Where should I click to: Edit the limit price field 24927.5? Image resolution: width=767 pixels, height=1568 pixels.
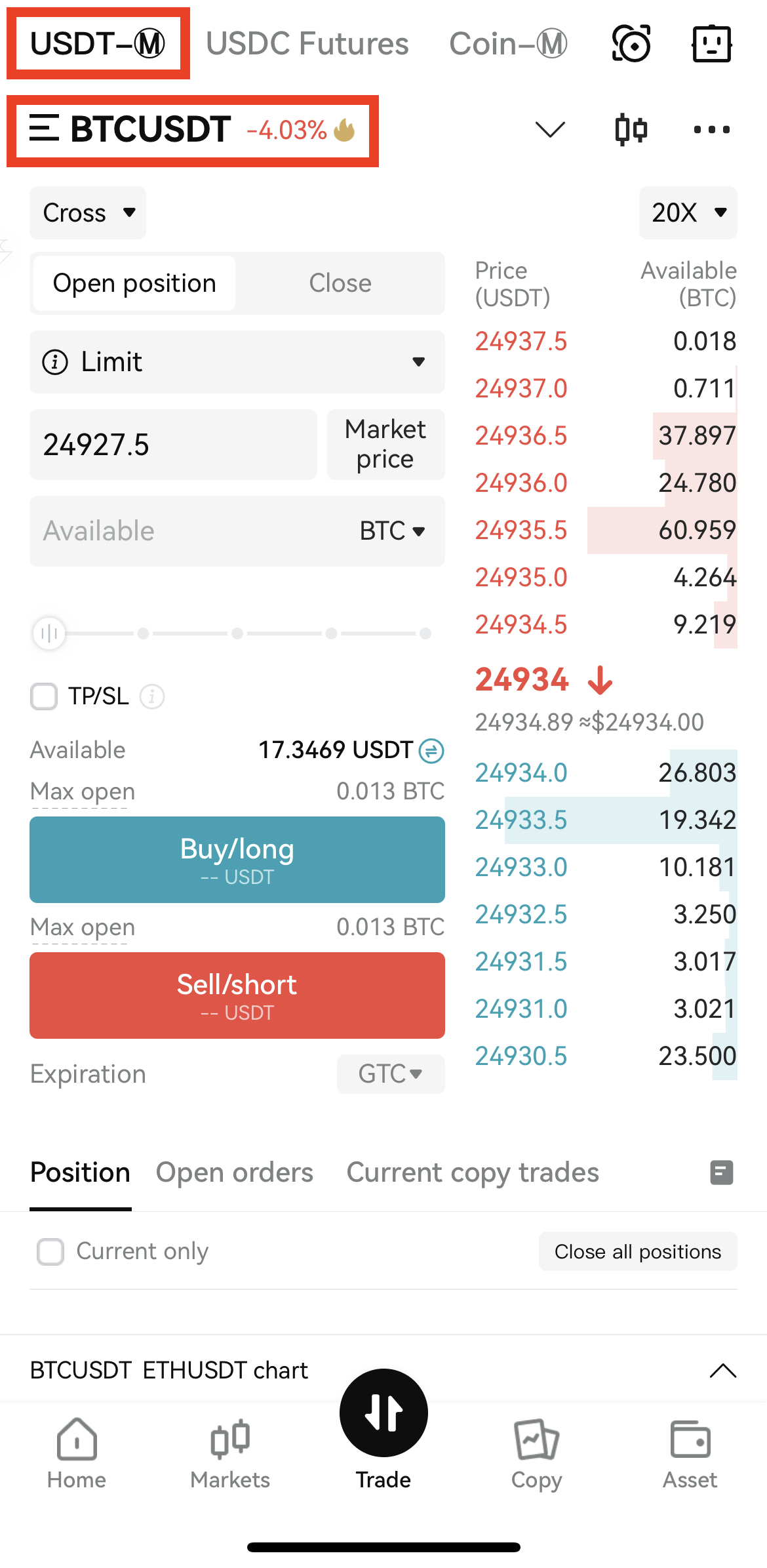click(173, 445)
